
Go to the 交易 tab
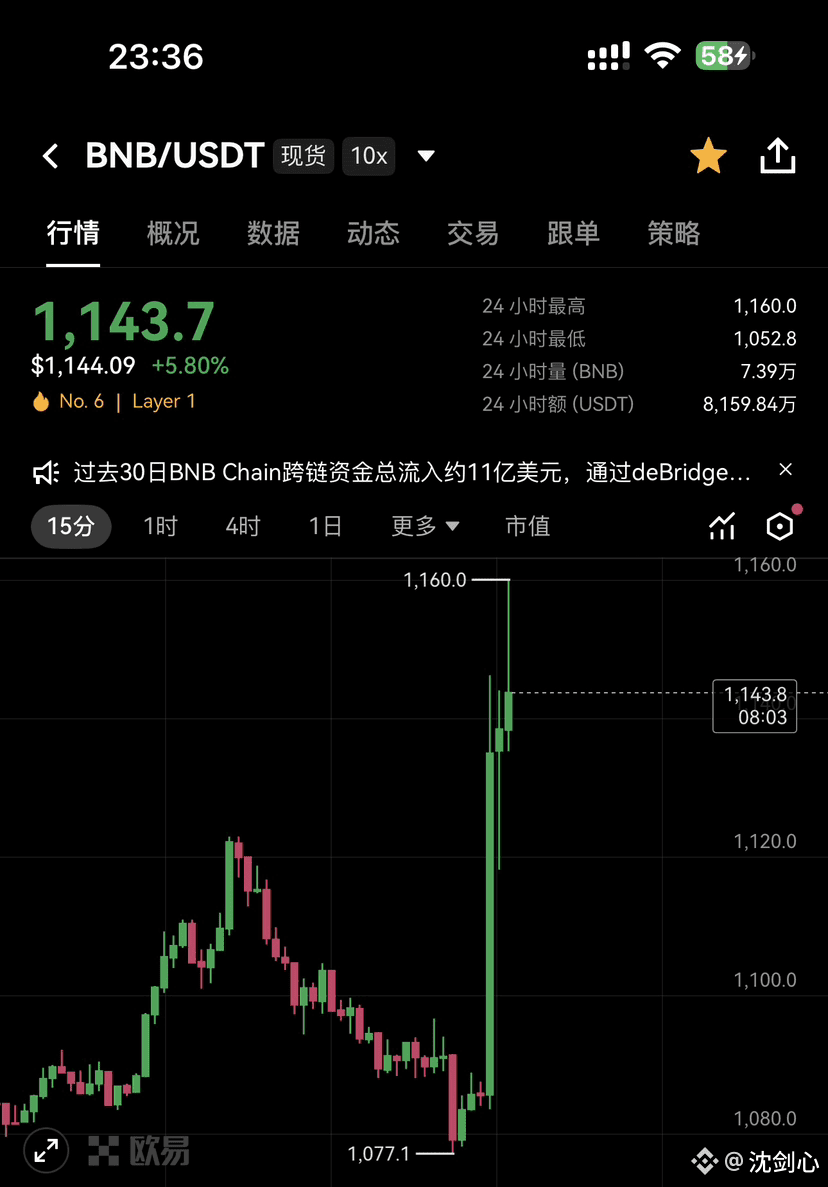point(473,234)
